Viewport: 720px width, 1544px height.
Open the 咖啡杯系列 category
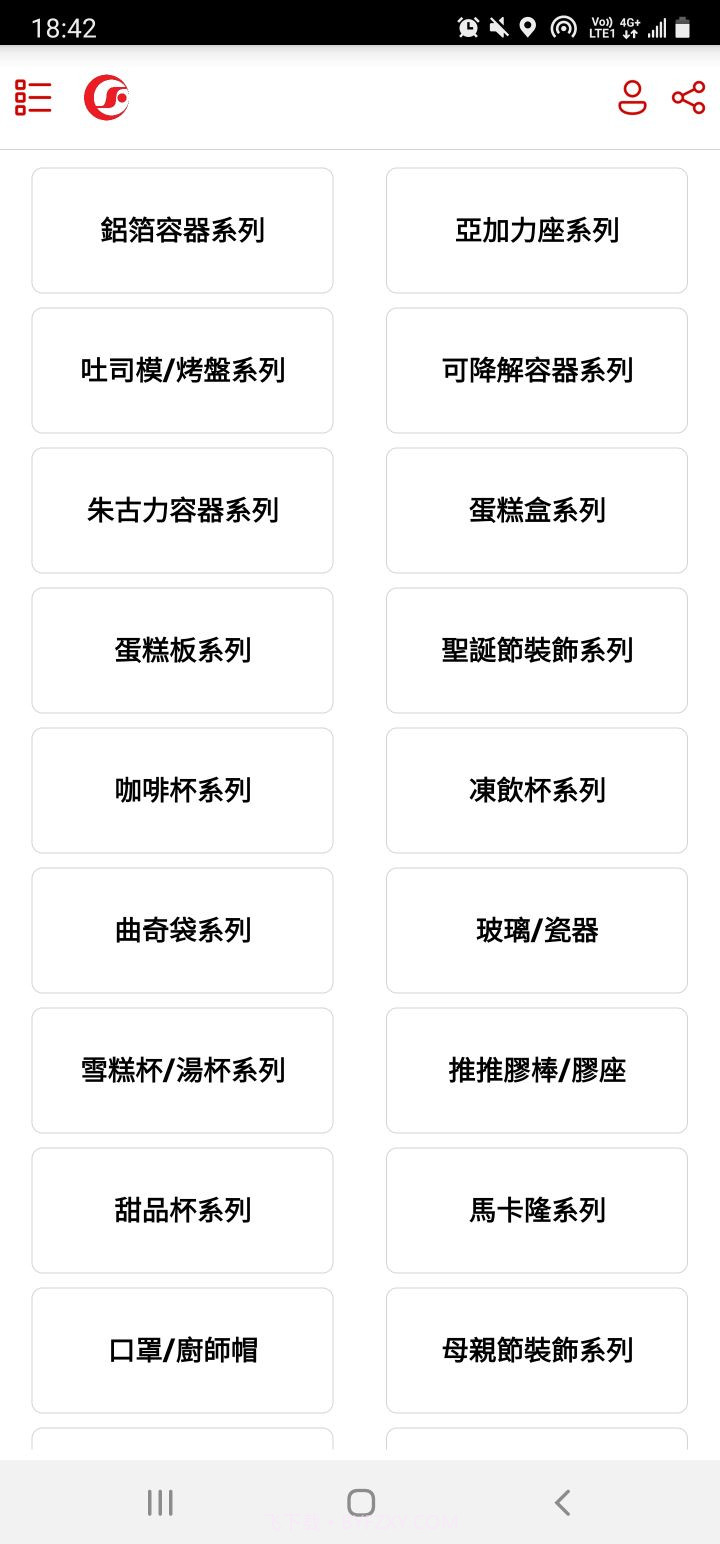182,790
